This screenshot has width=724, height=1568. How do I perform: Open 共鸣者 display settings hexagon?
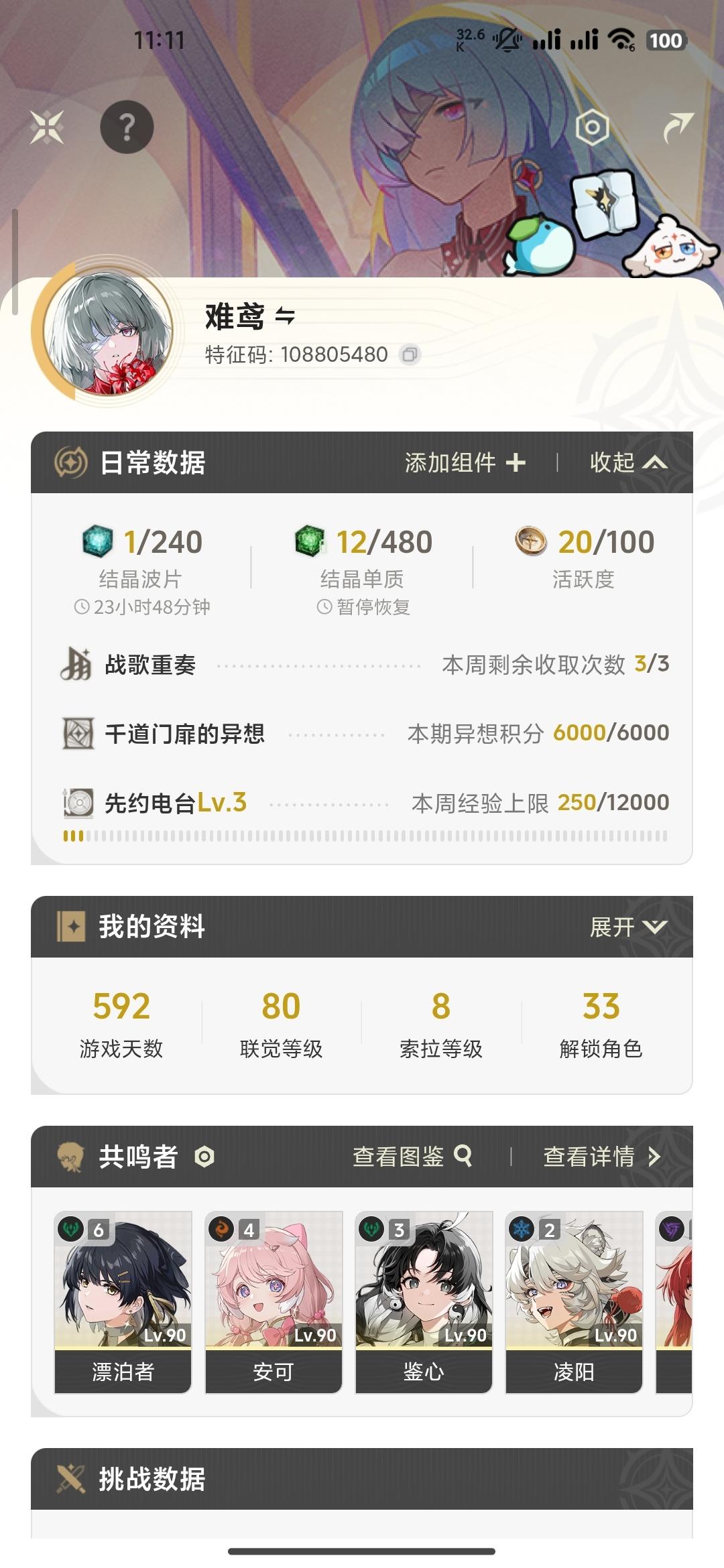[204, 1157]
